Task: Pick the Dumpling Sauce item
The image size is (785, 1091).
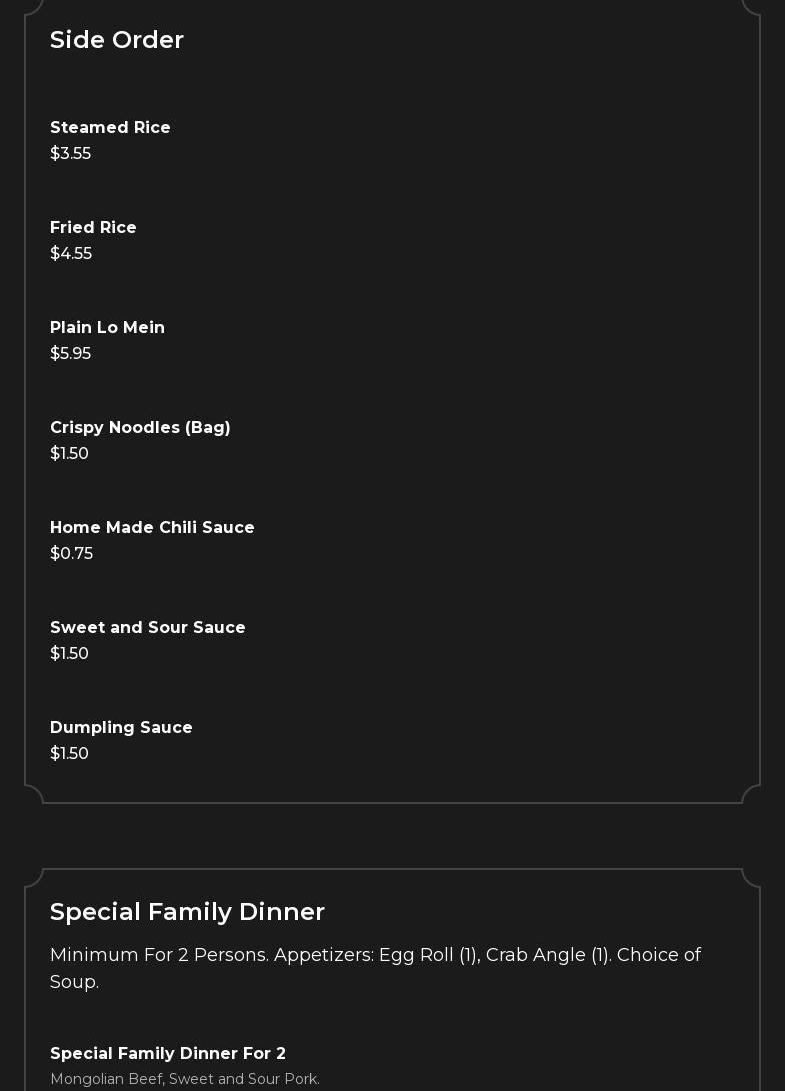Action: point(121,728)
